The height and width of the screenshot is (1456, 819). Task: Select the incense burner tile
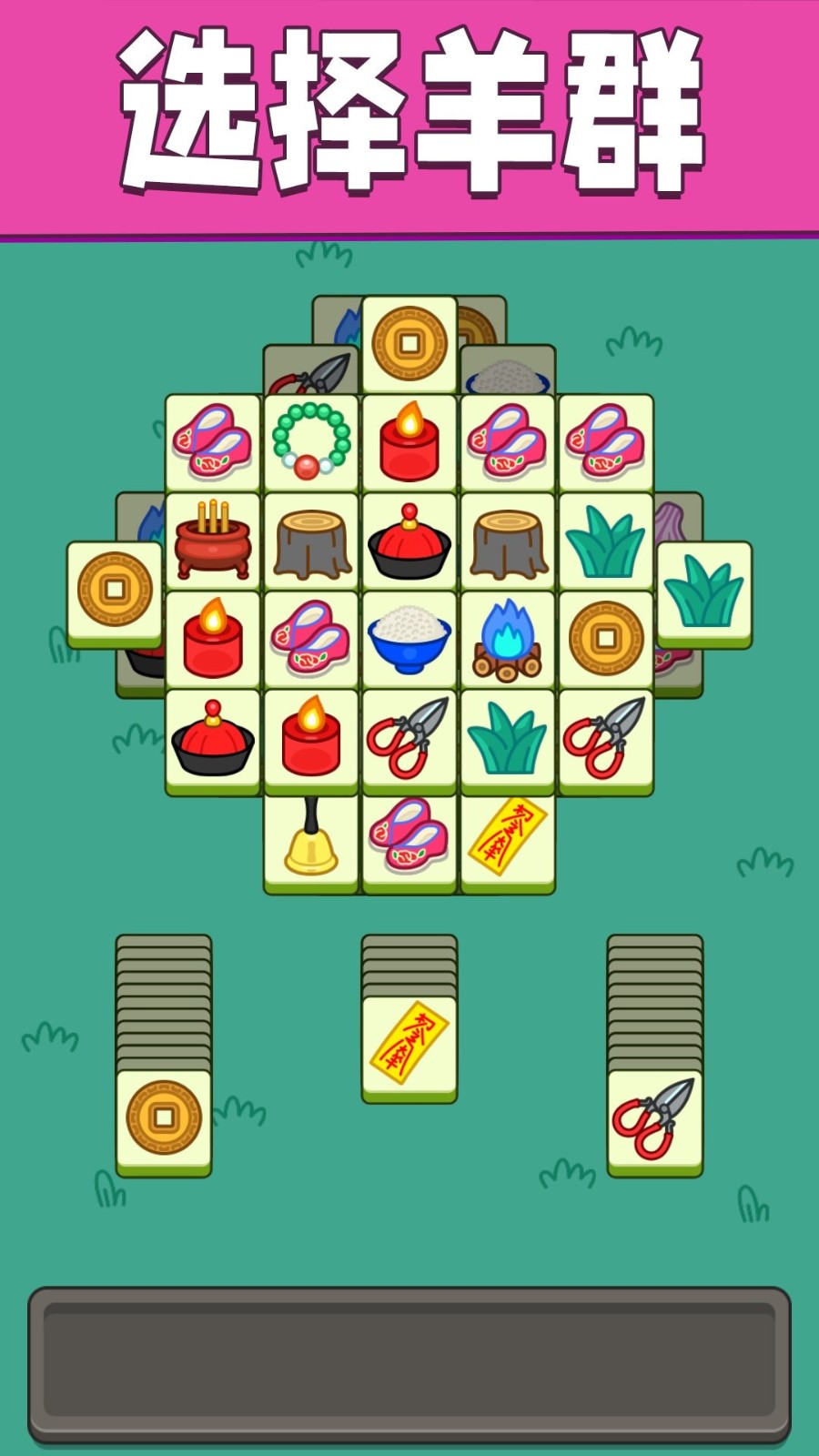coord(213,541)
